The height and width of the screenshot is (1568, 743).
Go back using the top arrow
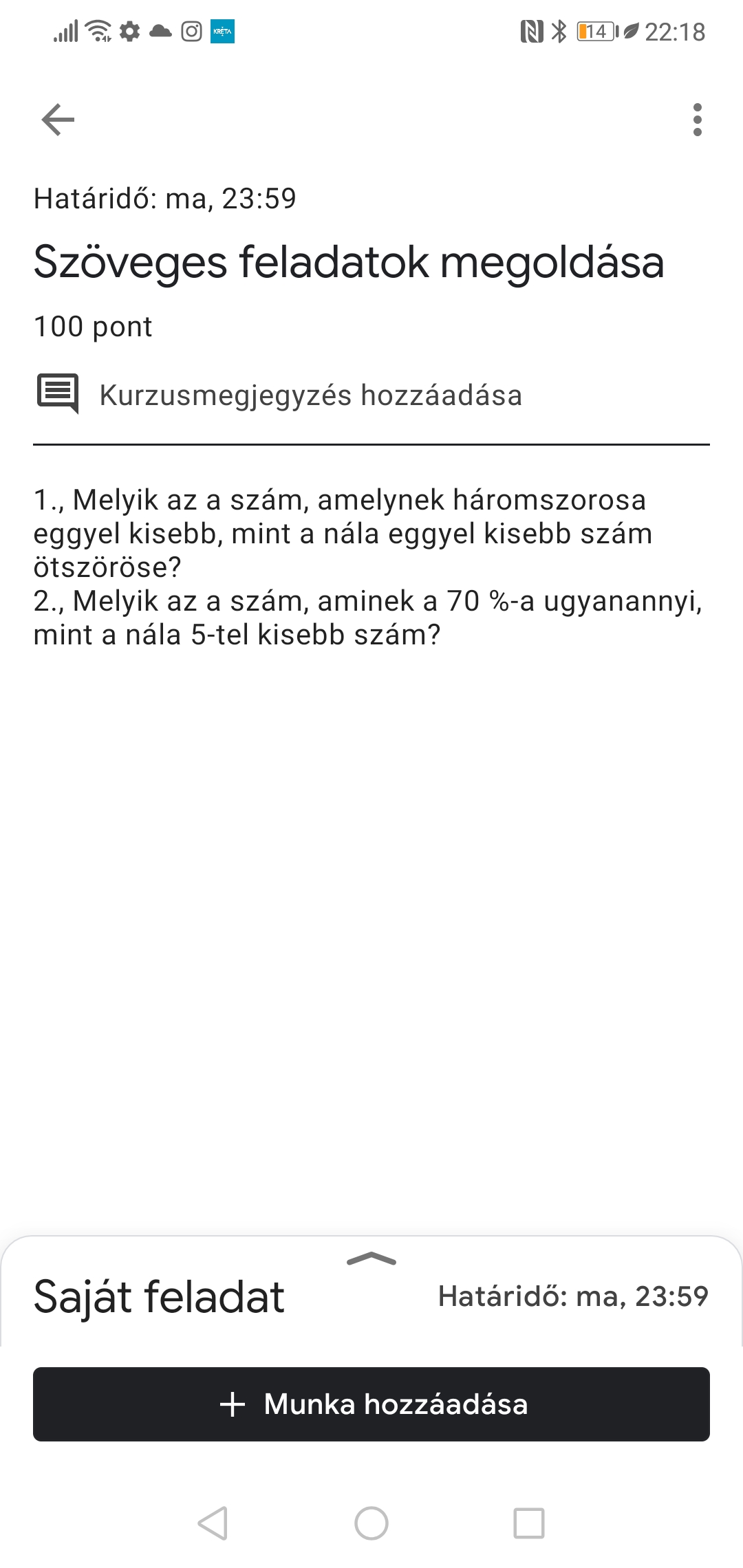click(58, 120)
